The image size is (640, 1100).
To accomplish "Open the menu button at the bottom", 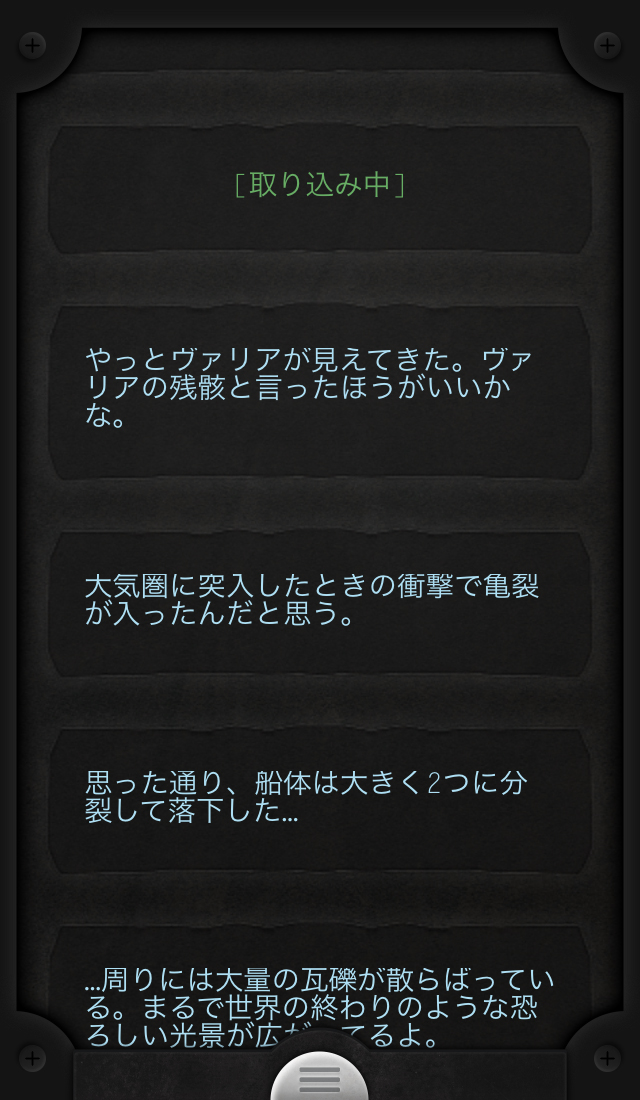I will tap(320, 1078).
